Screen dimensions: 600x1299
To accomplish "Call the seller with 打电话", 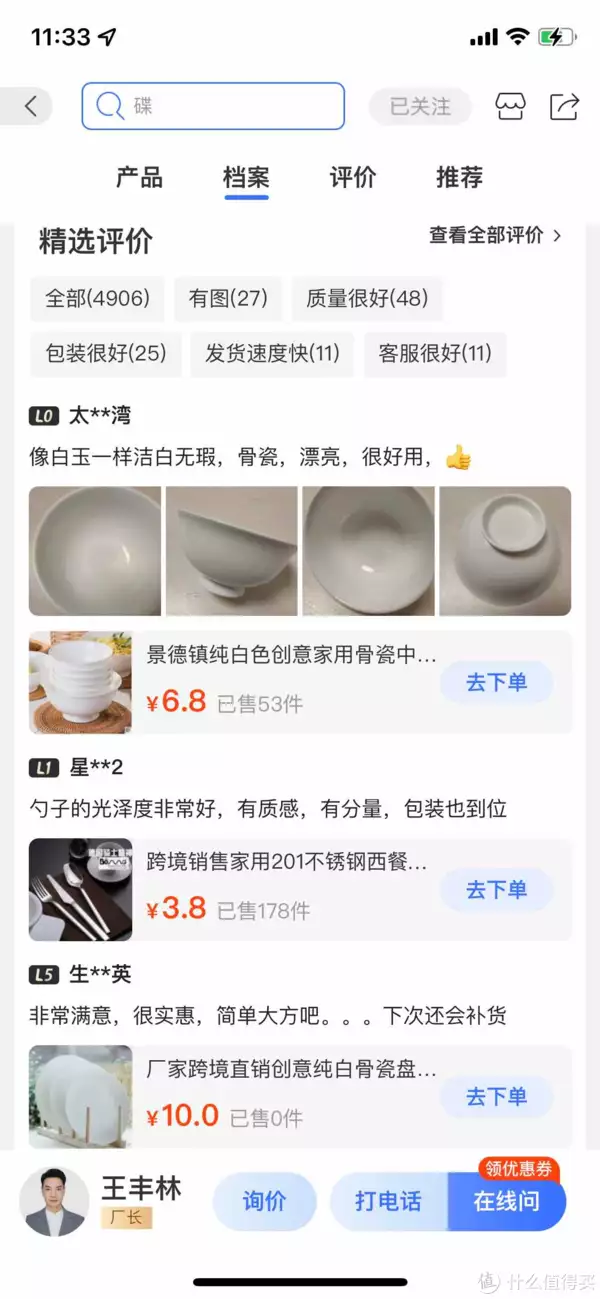I will point(388,1201).
